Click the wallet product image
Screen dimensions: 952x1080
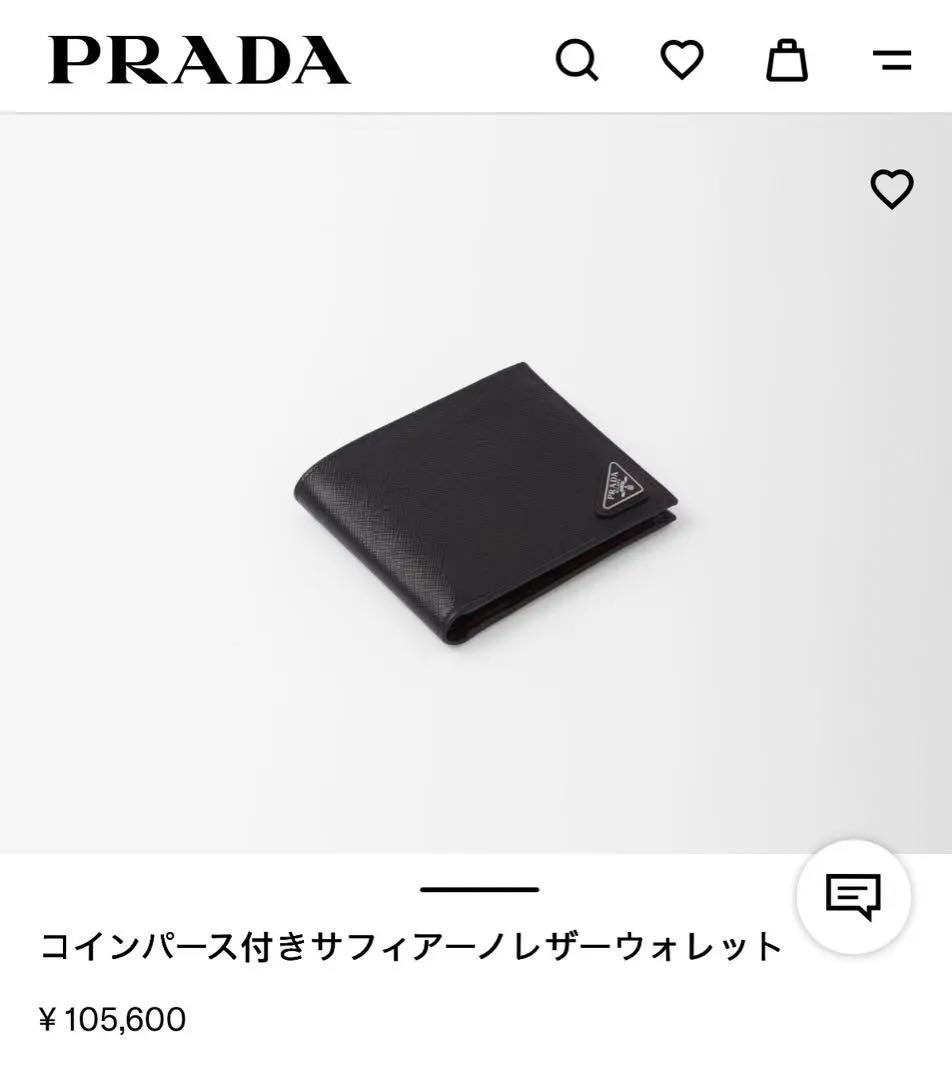(x=480, y=500)
